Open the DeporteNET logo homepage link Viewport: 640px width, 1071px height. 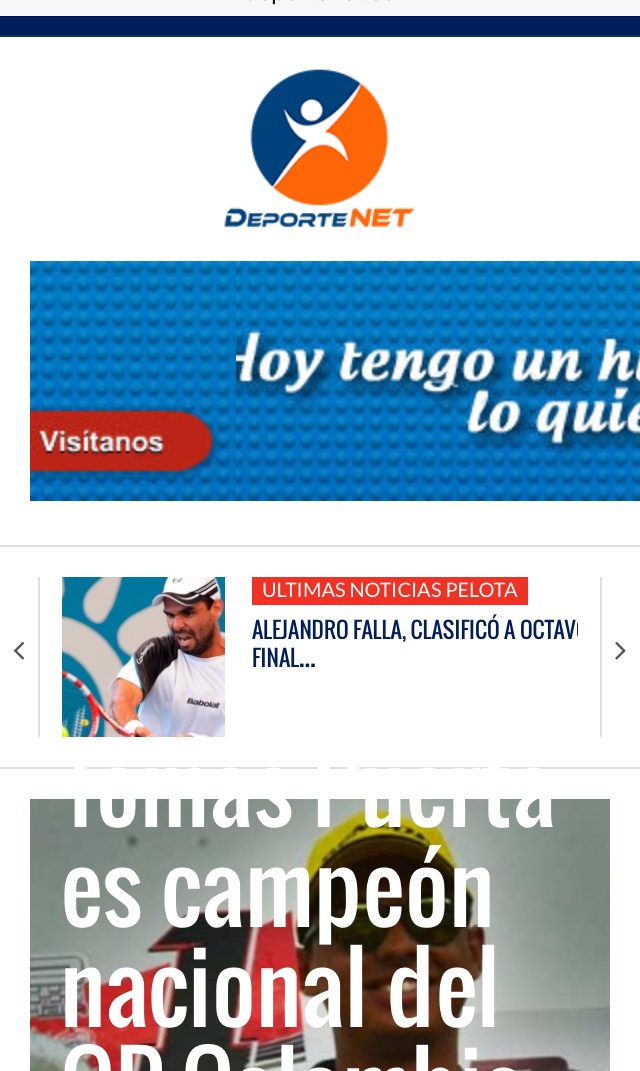click(x=318, y=149)
